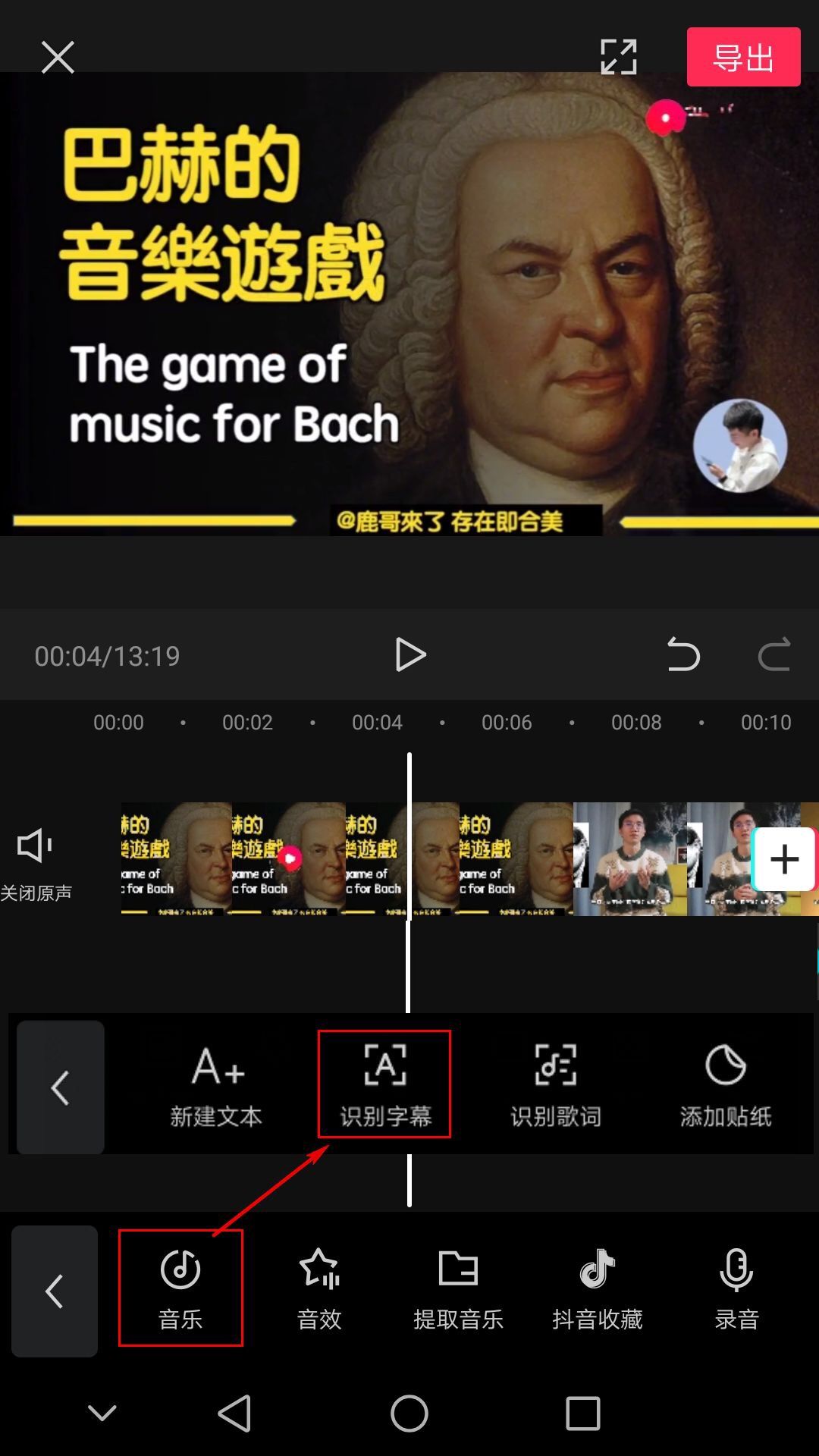The image size is (819, 1456).
Task: Select 添加贴纸 to add a sticker
Action: click(726, 1085)
